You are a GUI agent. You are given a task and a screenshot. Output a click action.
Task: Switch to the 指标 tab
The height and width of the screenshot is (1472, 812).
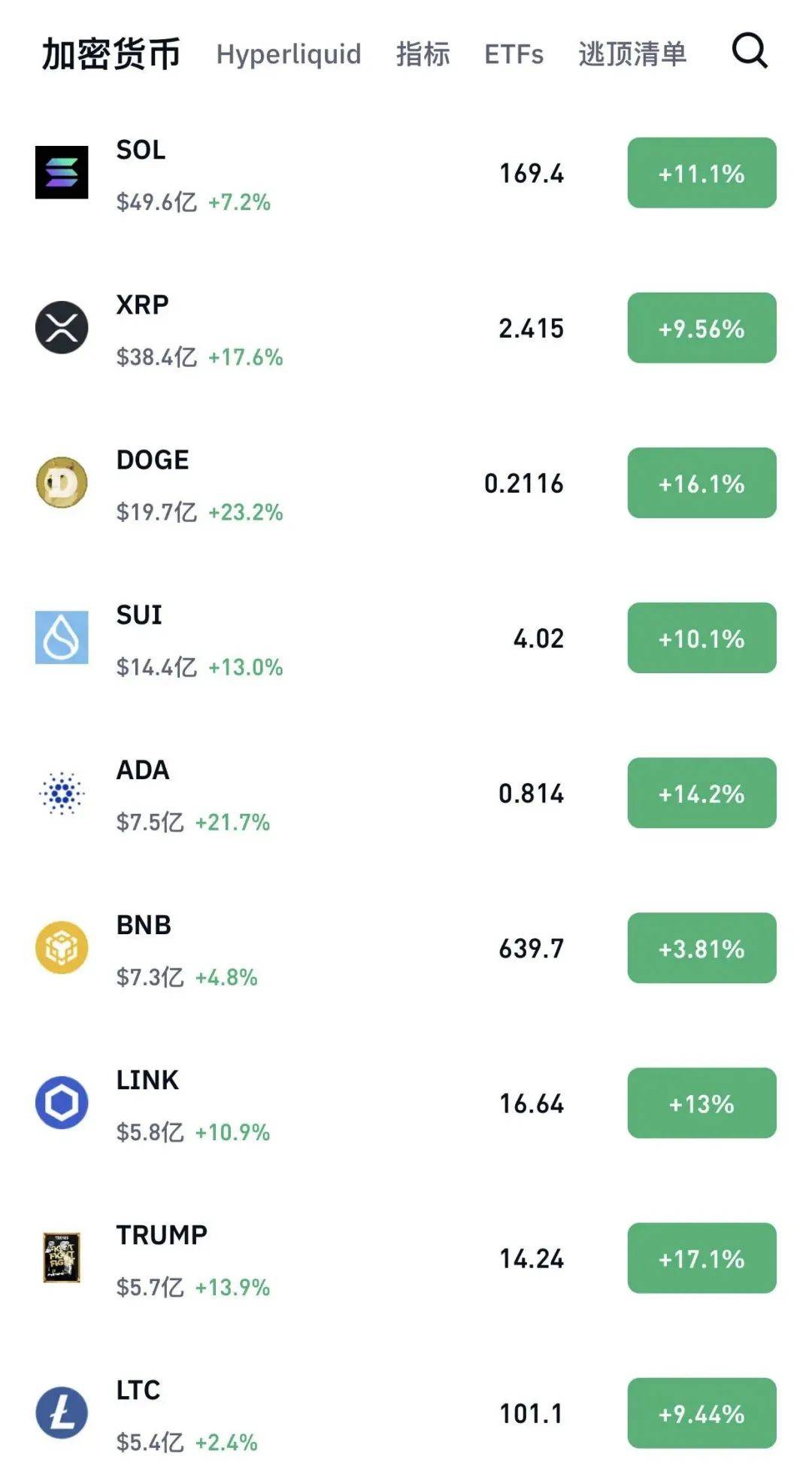point(423,54)
